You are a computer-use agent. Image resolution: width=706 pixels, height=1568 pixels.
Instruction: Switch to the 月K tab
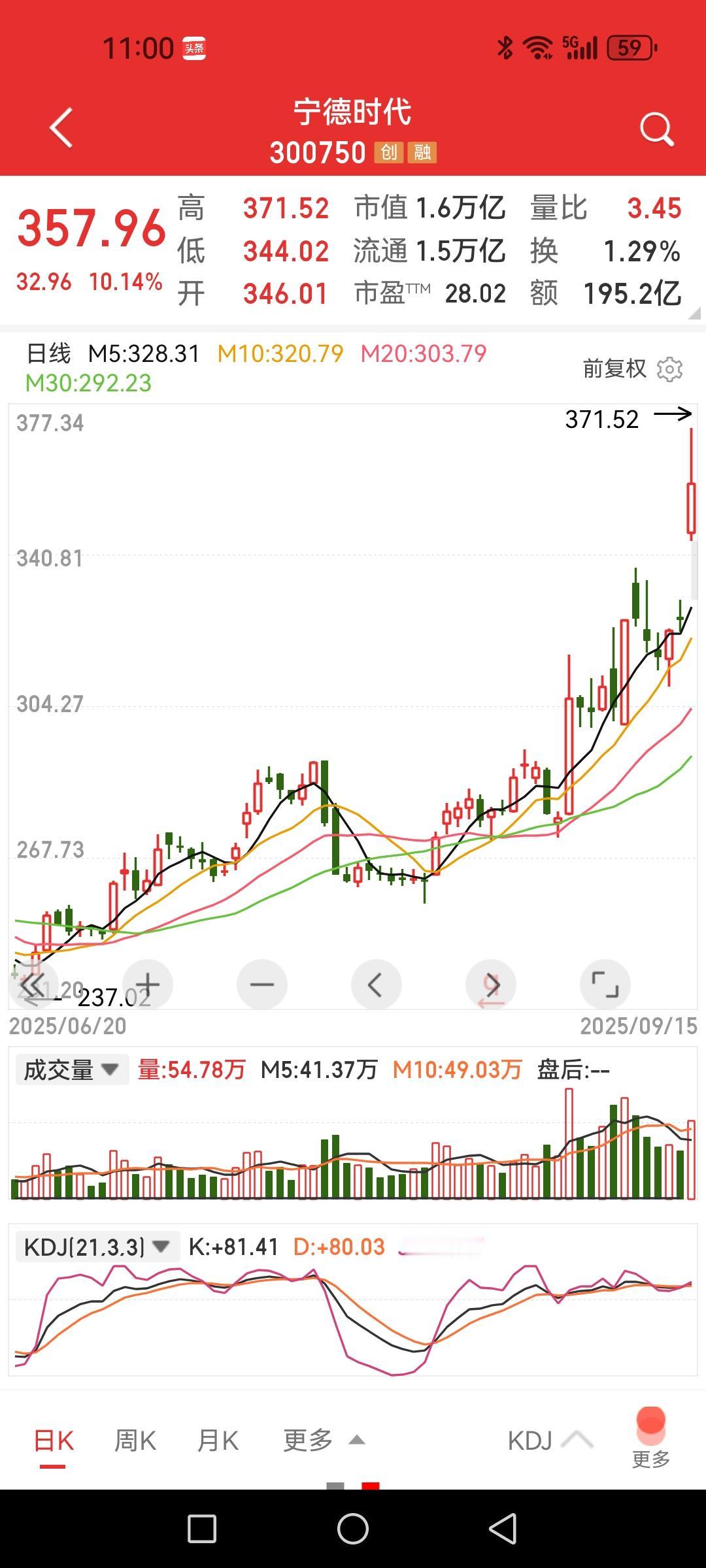point(218,1441)
